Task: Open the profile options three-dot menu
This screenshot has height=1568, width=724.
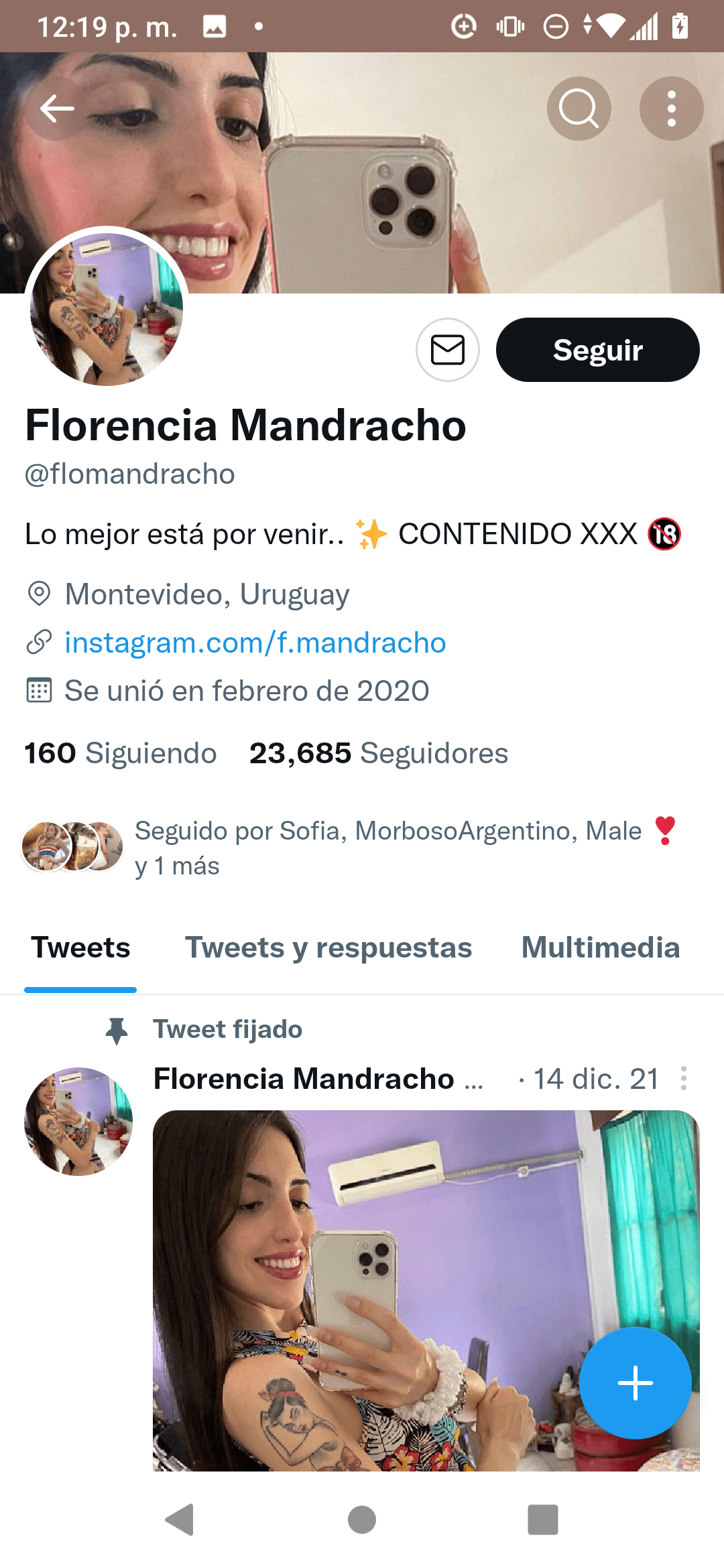Action: tap(671, 108)
